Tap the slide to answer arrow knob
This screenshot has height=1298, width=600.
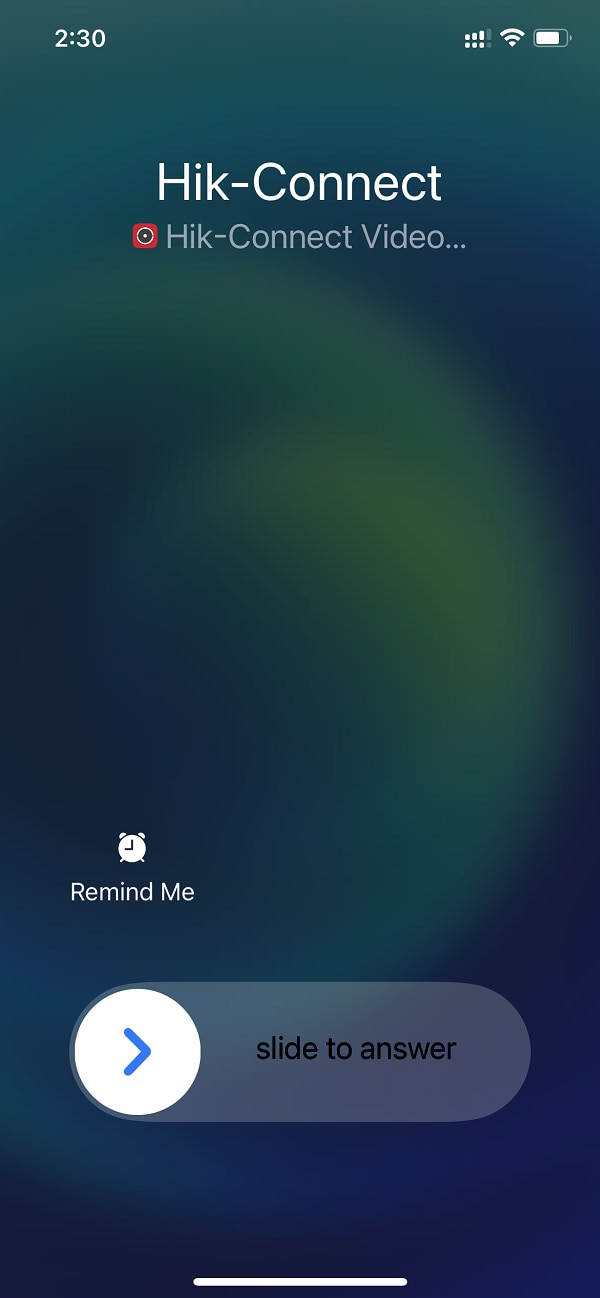[138, 1052]
